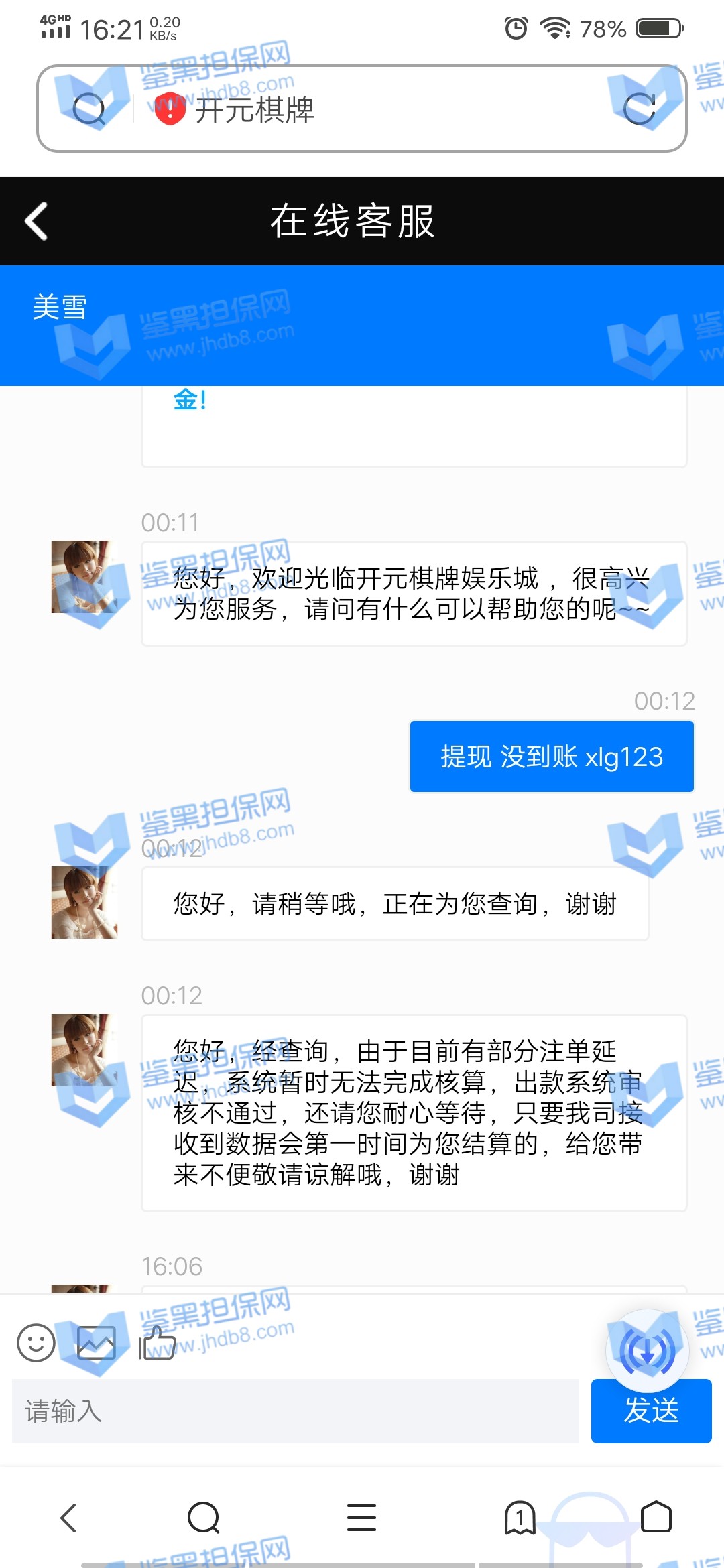The height and width of the screenshot is (1568, 724).
Task: Go back from the 在线客服 chat
Action: point(37,221)
